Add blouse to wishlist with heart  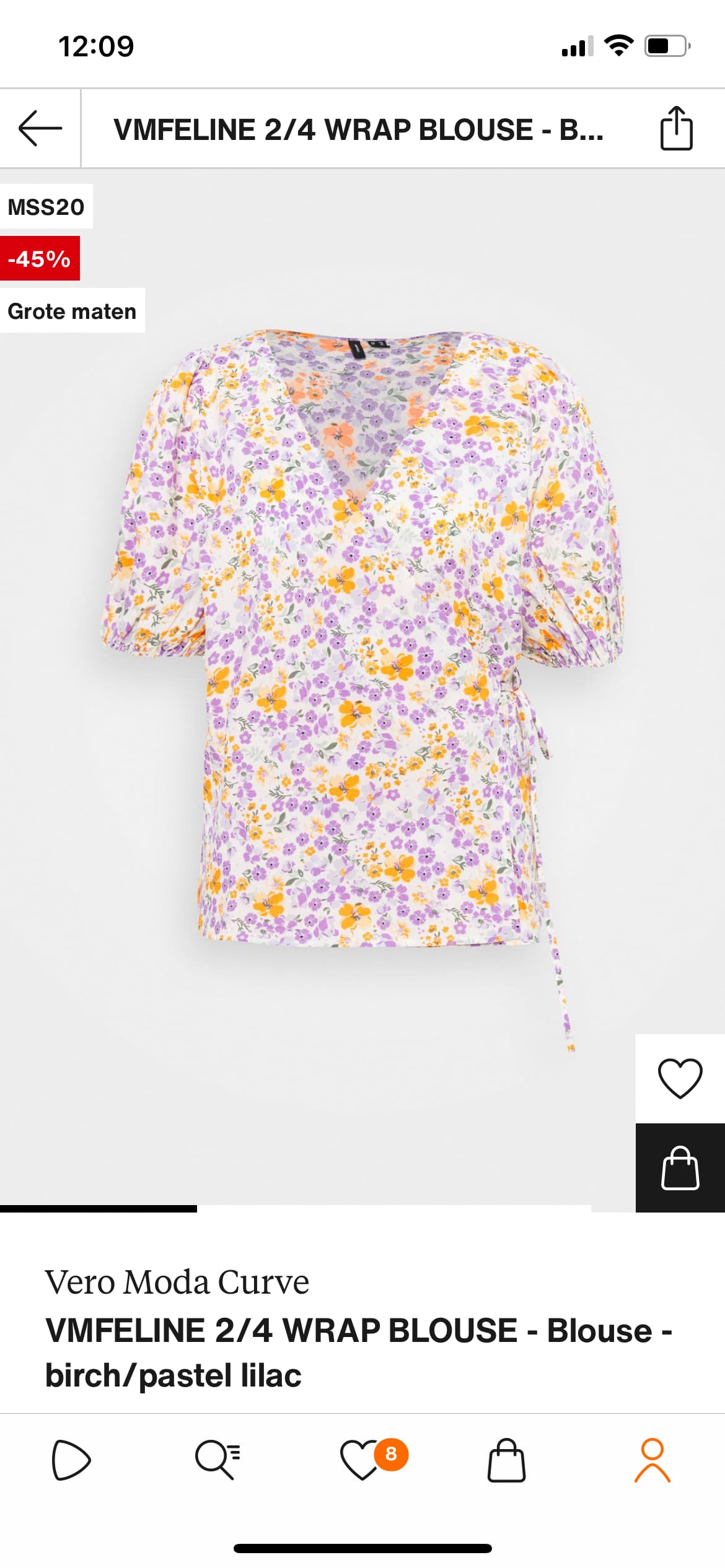[680, 1078]
